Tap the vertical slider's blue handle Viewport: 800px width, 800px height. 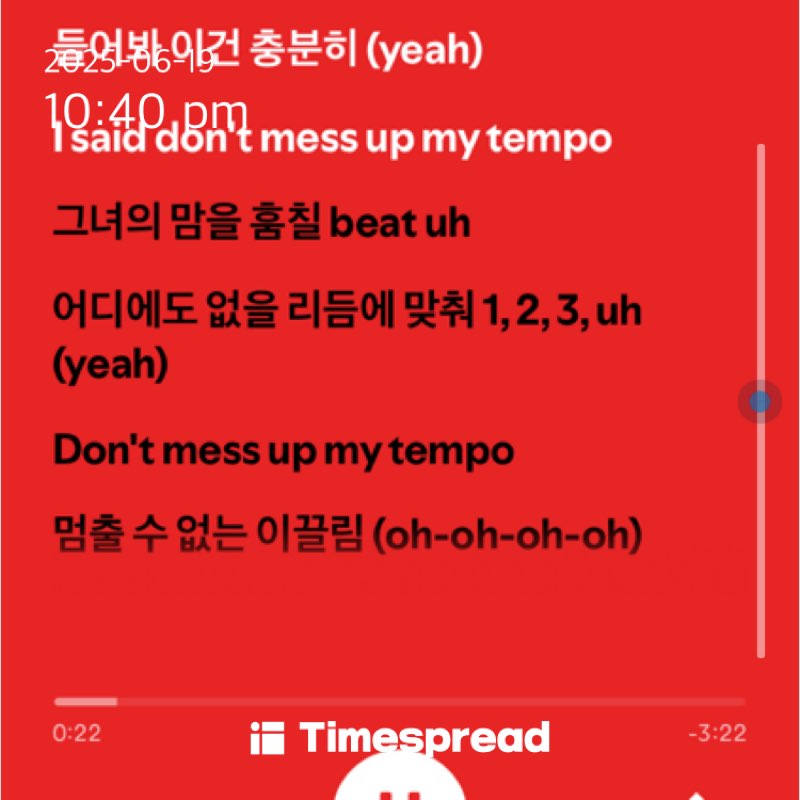760,402
